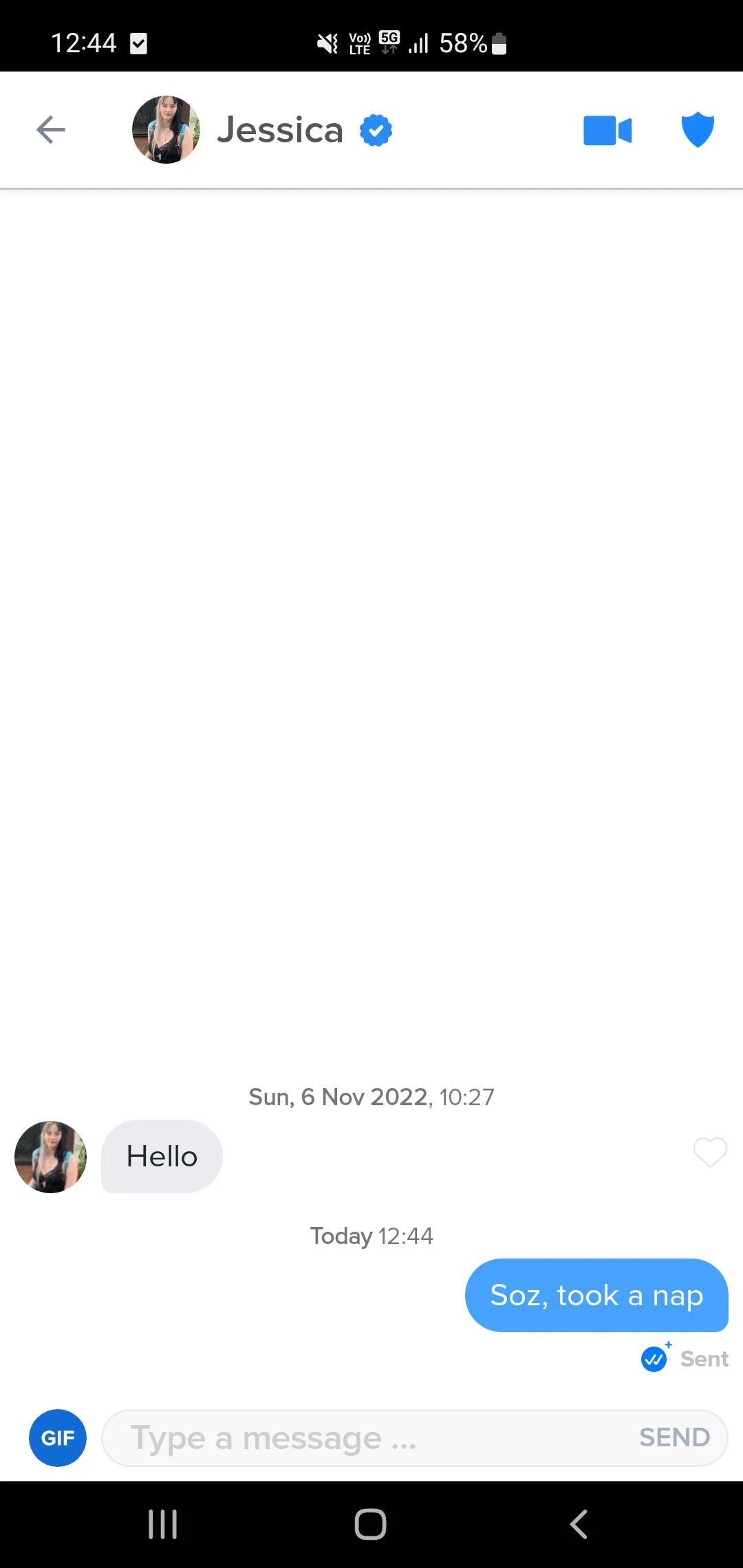Go to the home screen
This screenshot has width=743, height=1568.
[x=370, y=1524]
